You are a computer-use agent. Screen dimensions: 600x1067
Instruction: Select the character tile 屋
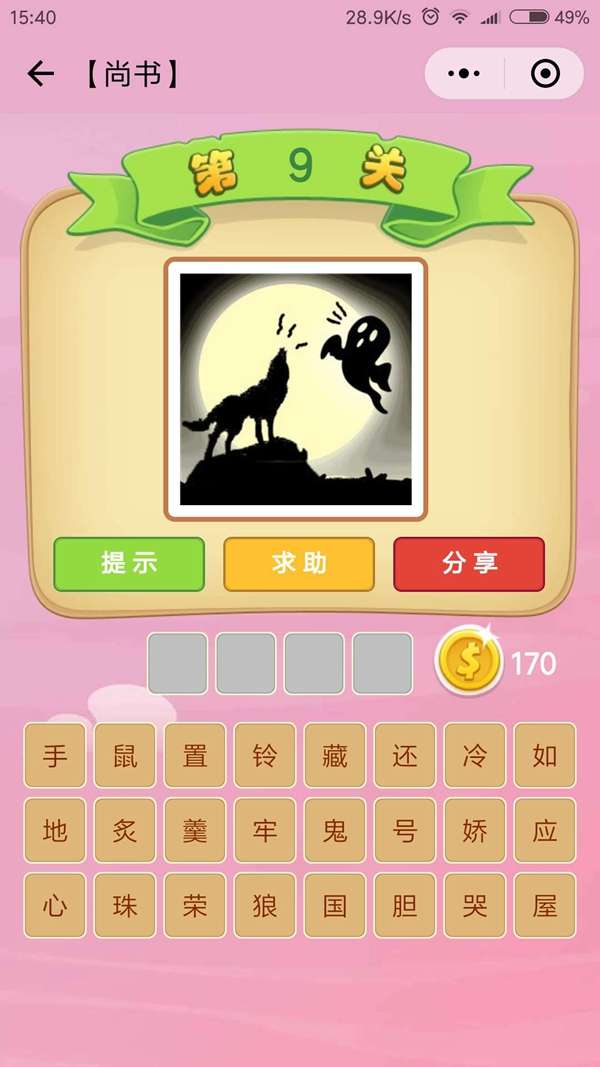(x=545, y=905)
